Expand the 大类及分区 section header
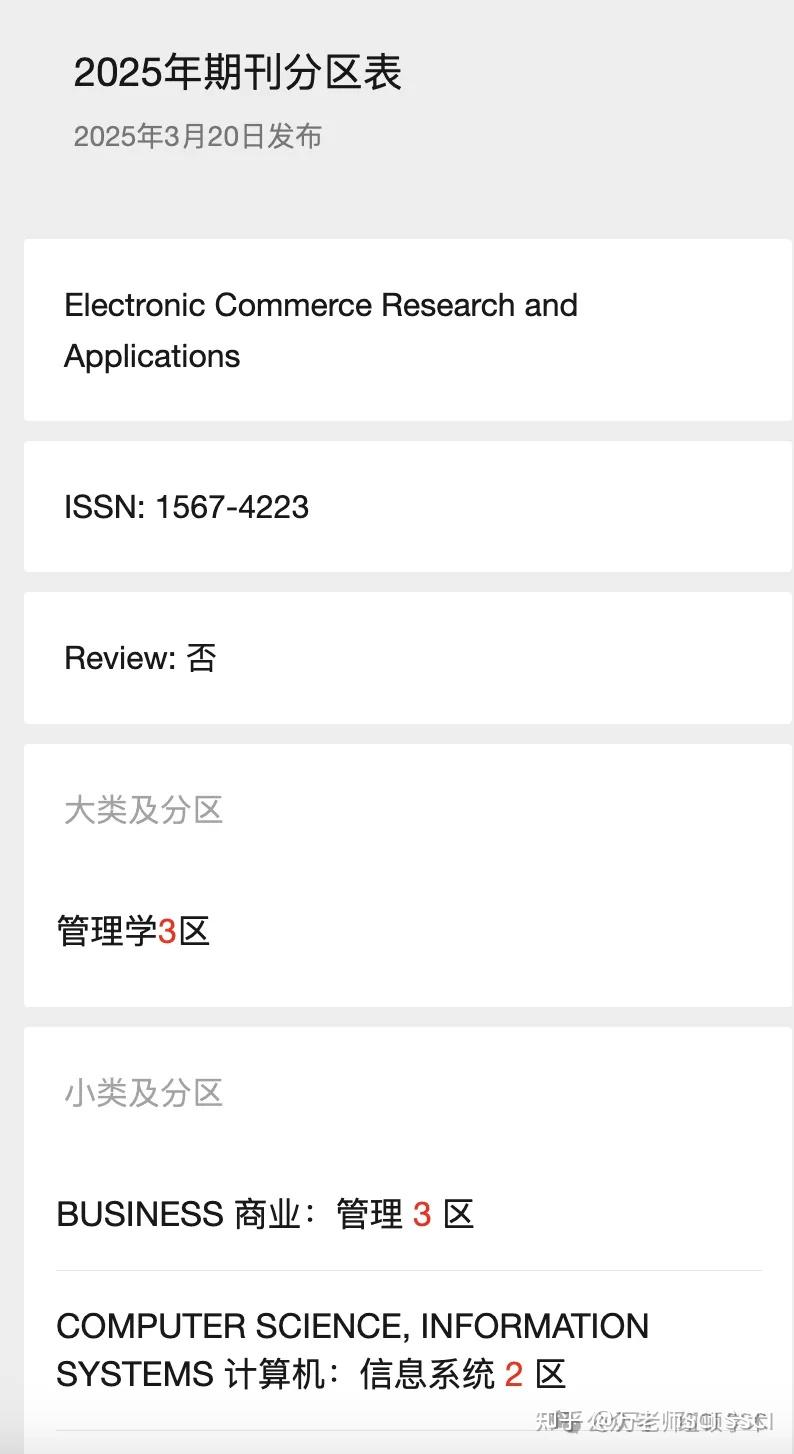The width and height of the screenshot is (794, 1454). pos(143,811)
